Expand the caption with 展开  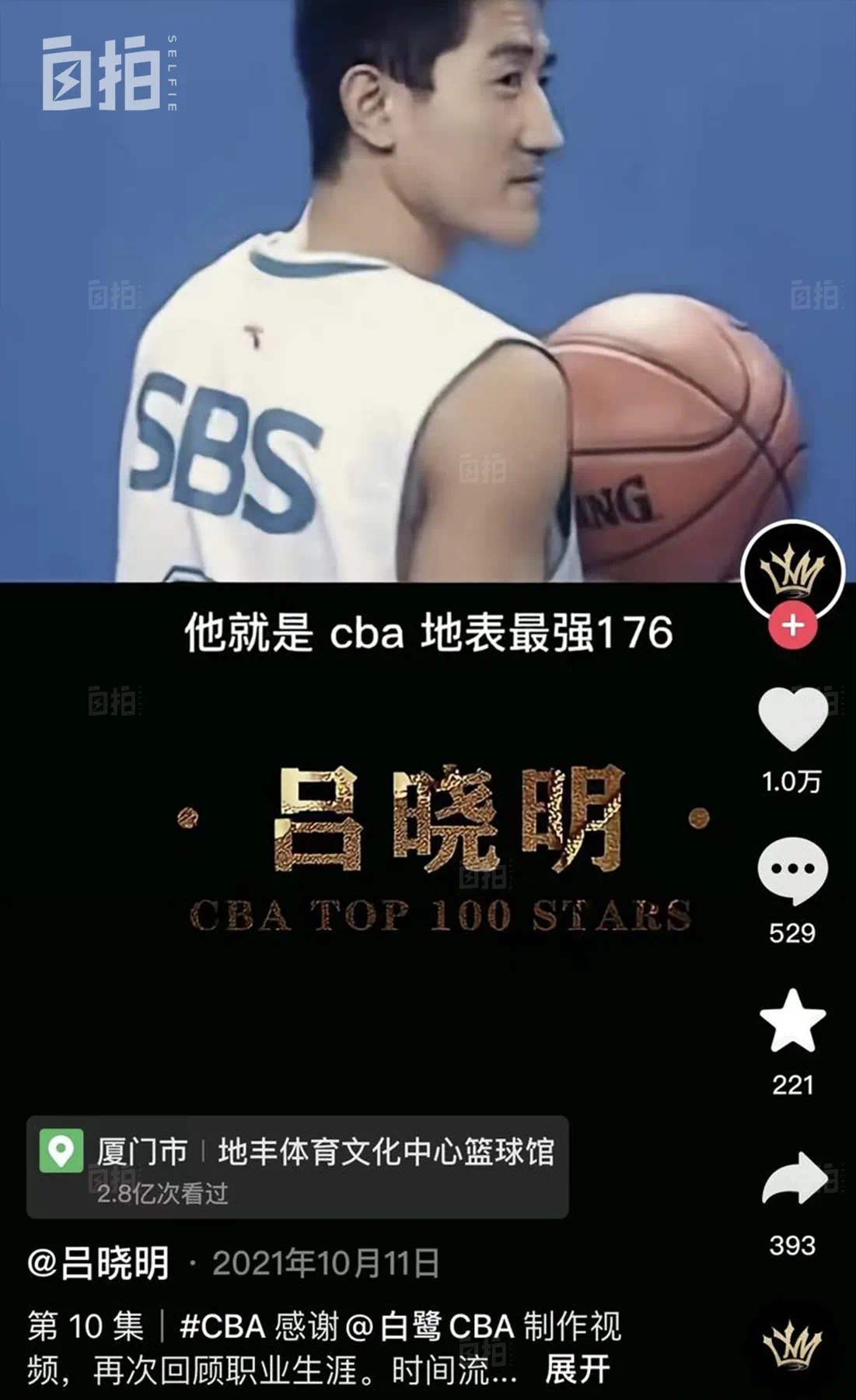coord(577,1370)
